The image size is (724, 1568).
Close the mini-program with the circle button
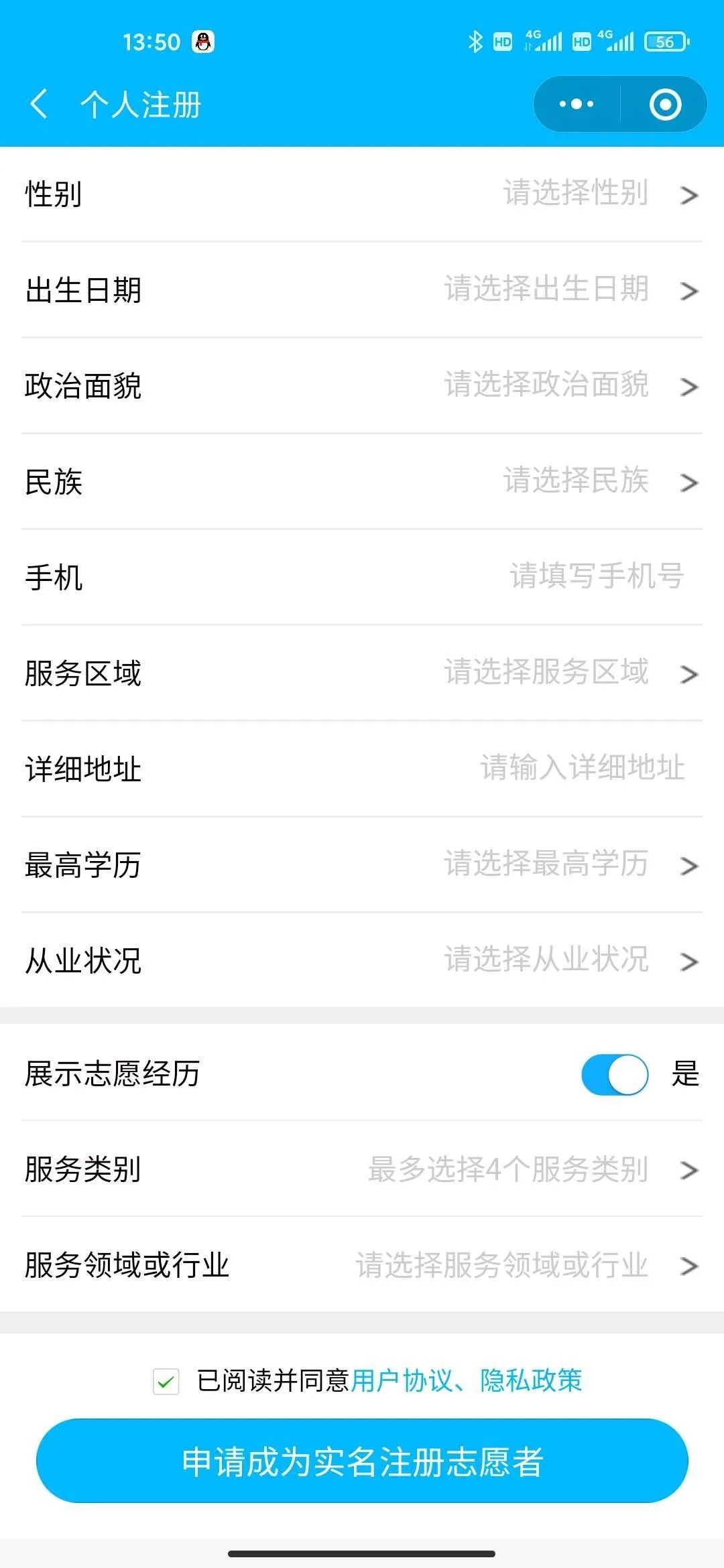(665, 105)
